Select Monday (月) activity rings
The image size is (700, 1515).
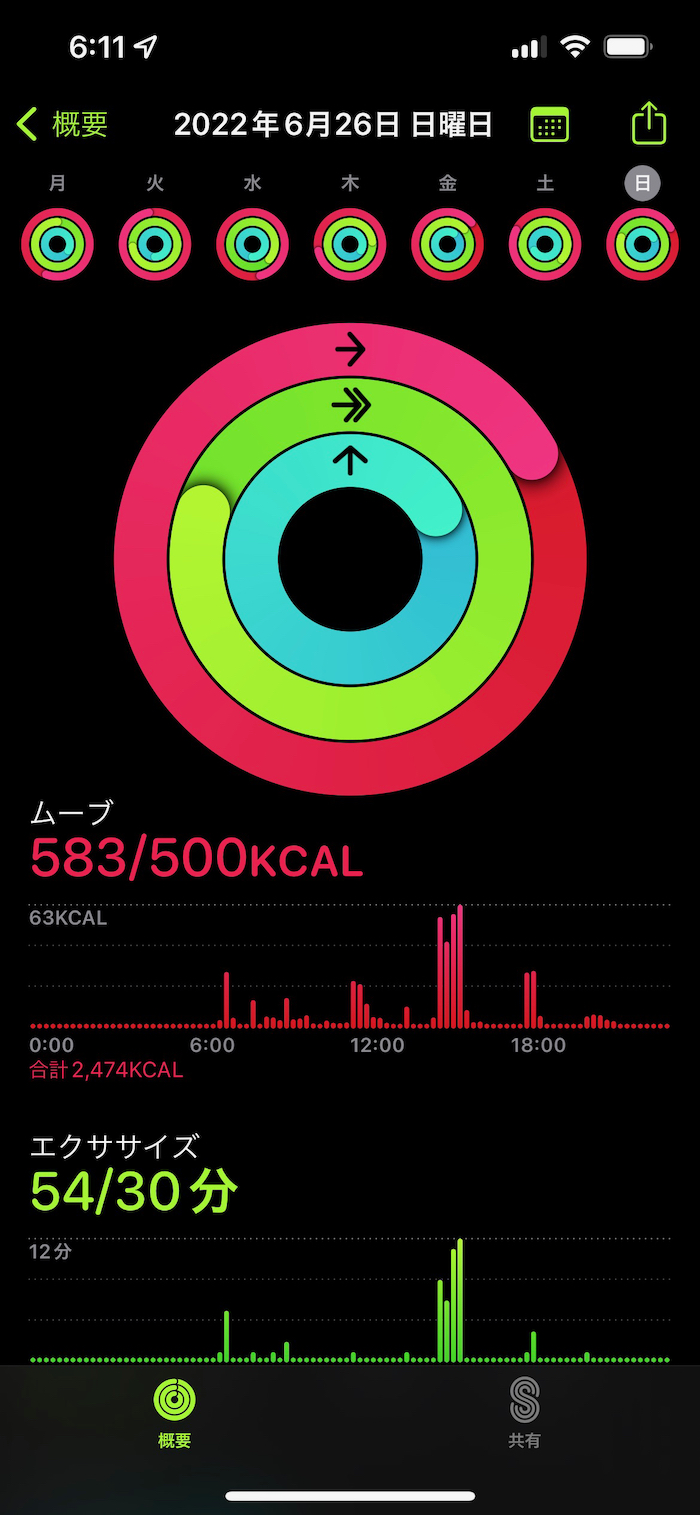pos(58,244)
